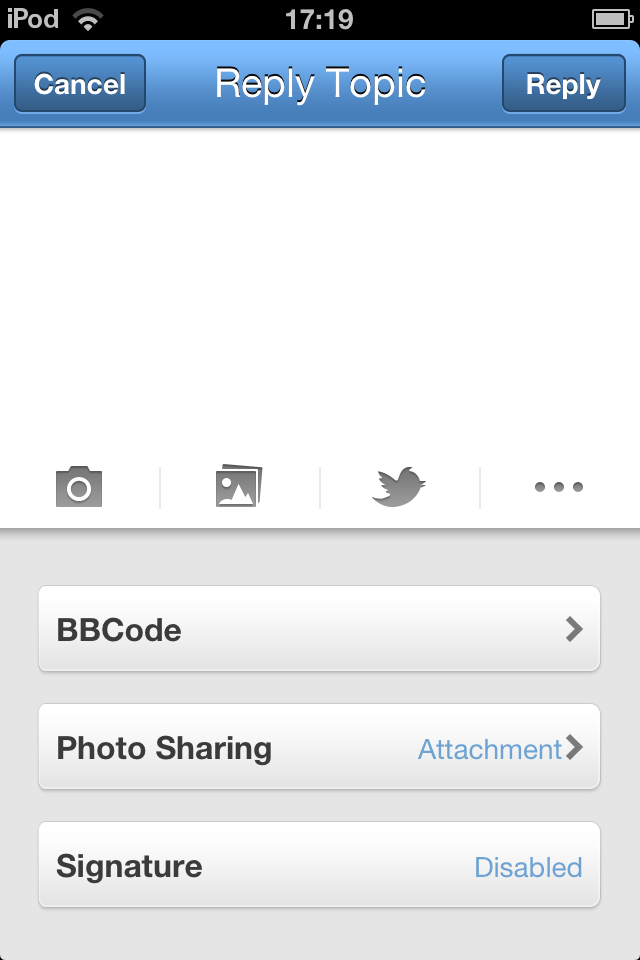Screen dimensions: 640x960
Task: Cancel the topic reply
Action: point(80,84)
